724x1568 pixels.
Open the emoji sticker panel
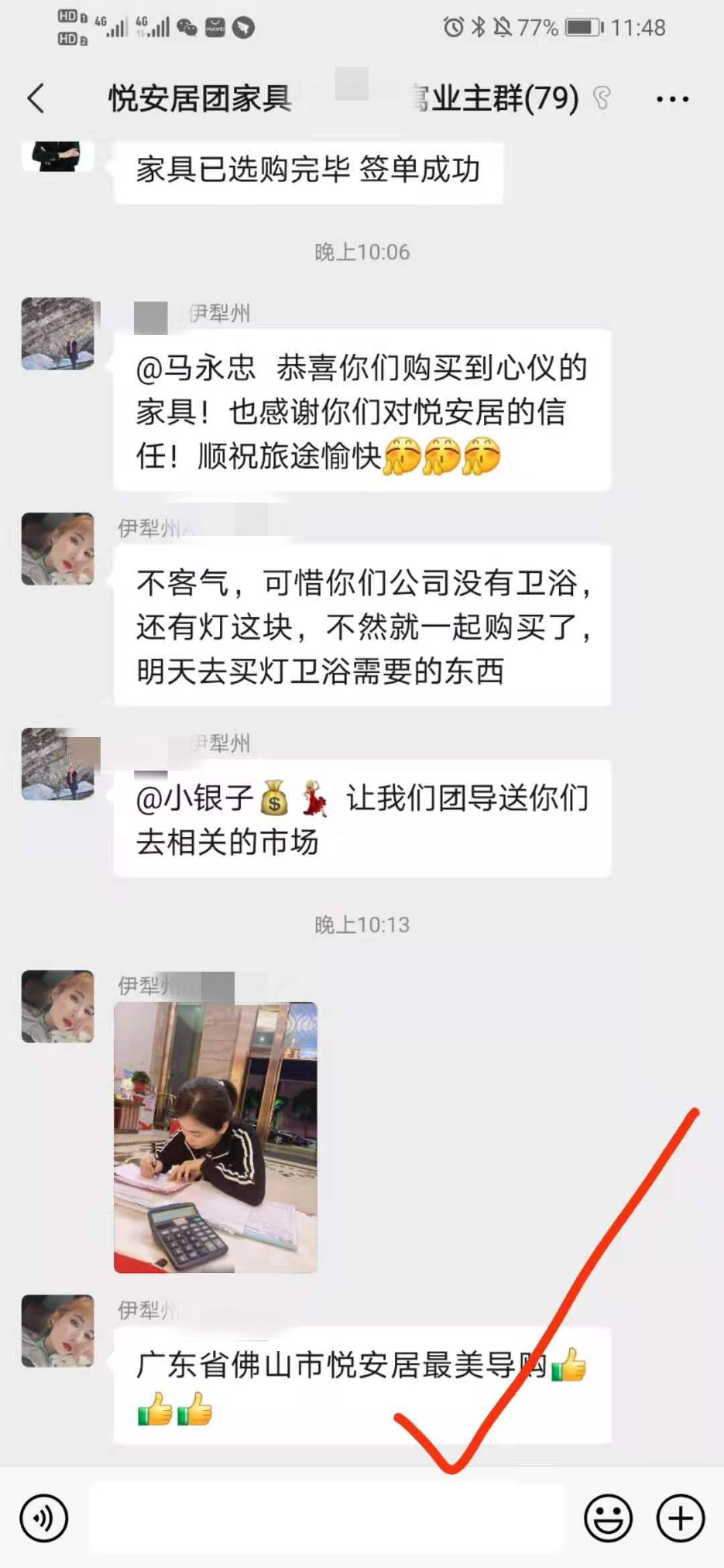click(x=608, y=1518)
